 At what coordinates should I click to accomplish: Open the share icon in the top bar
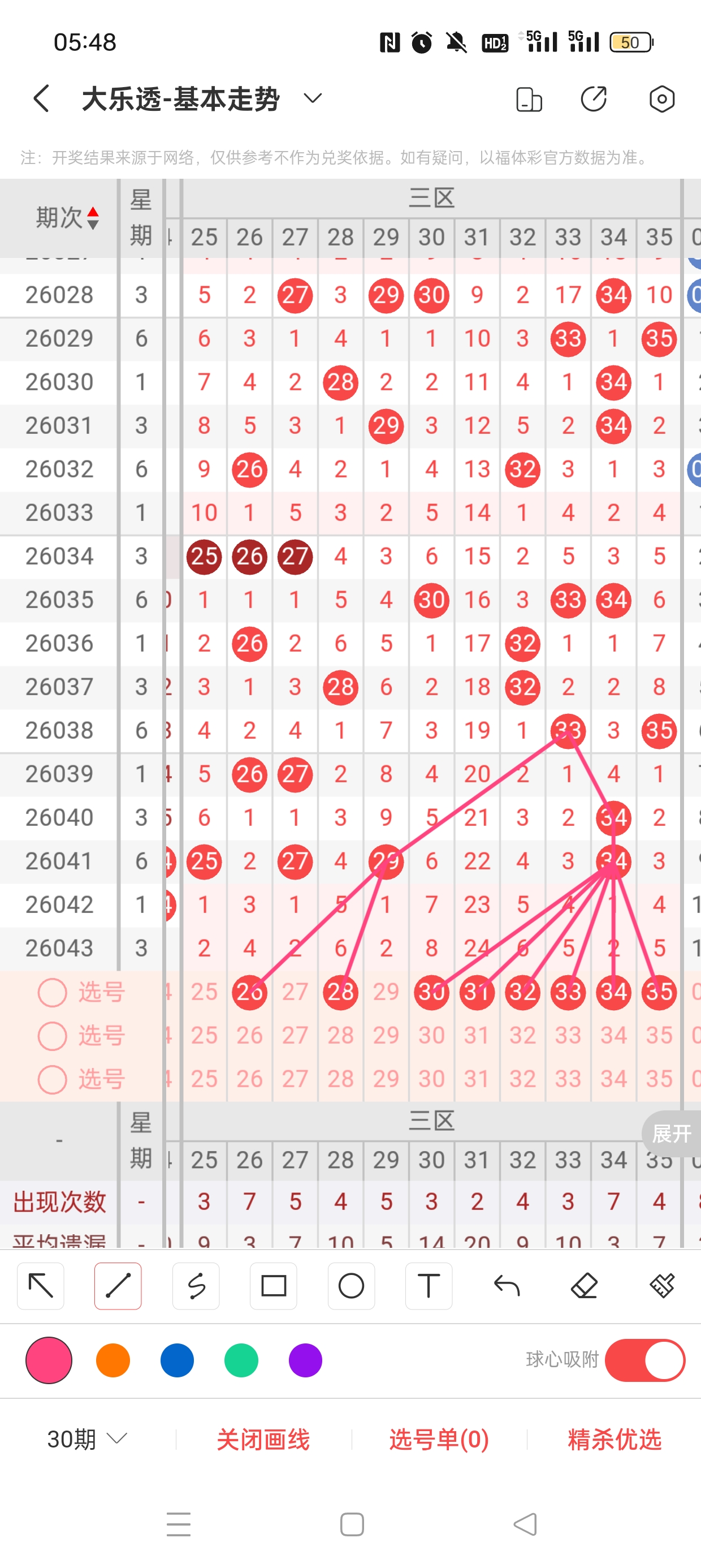593,98
